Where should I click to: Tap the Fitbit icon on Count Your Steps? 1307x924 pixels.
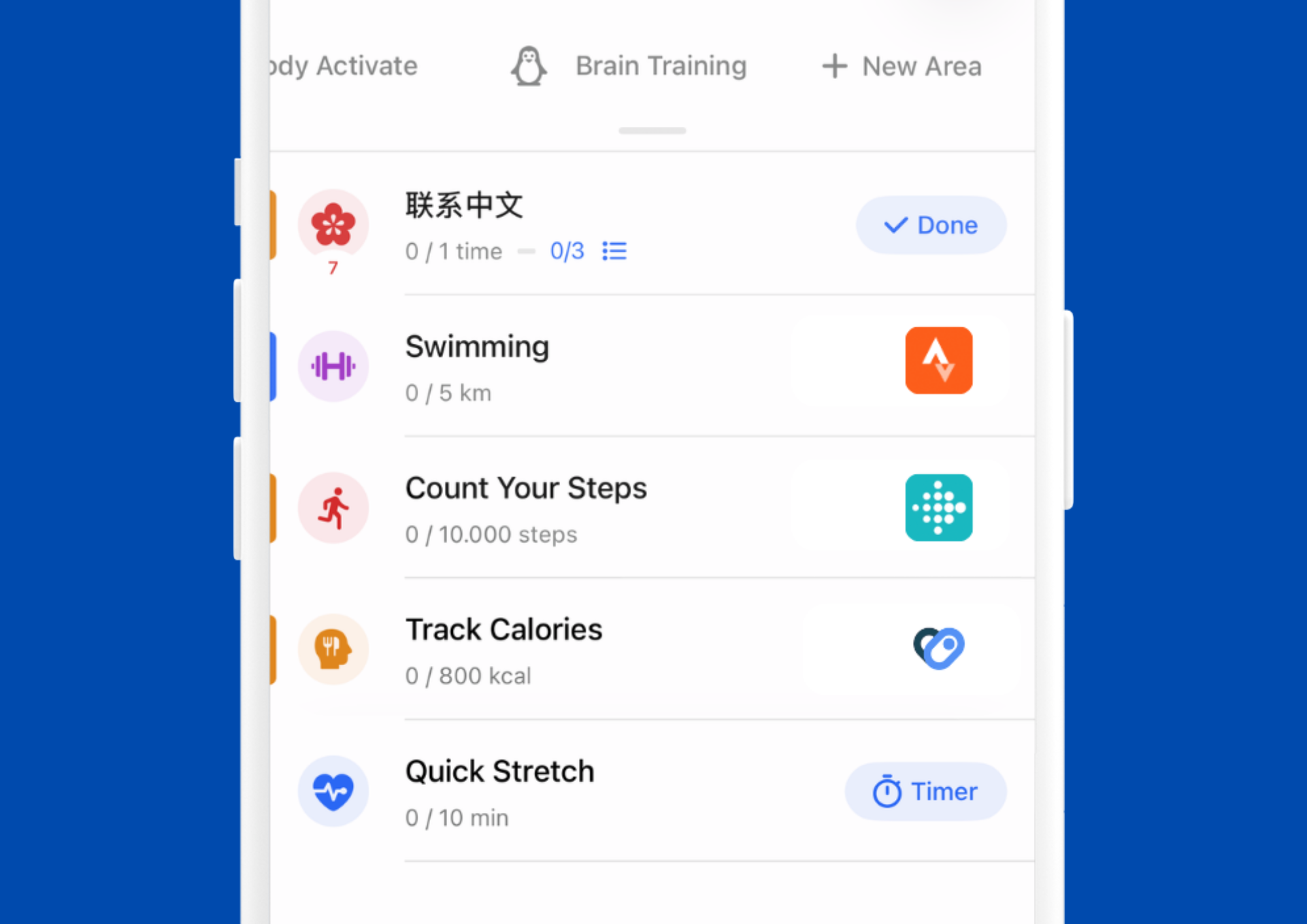[938, 508]
